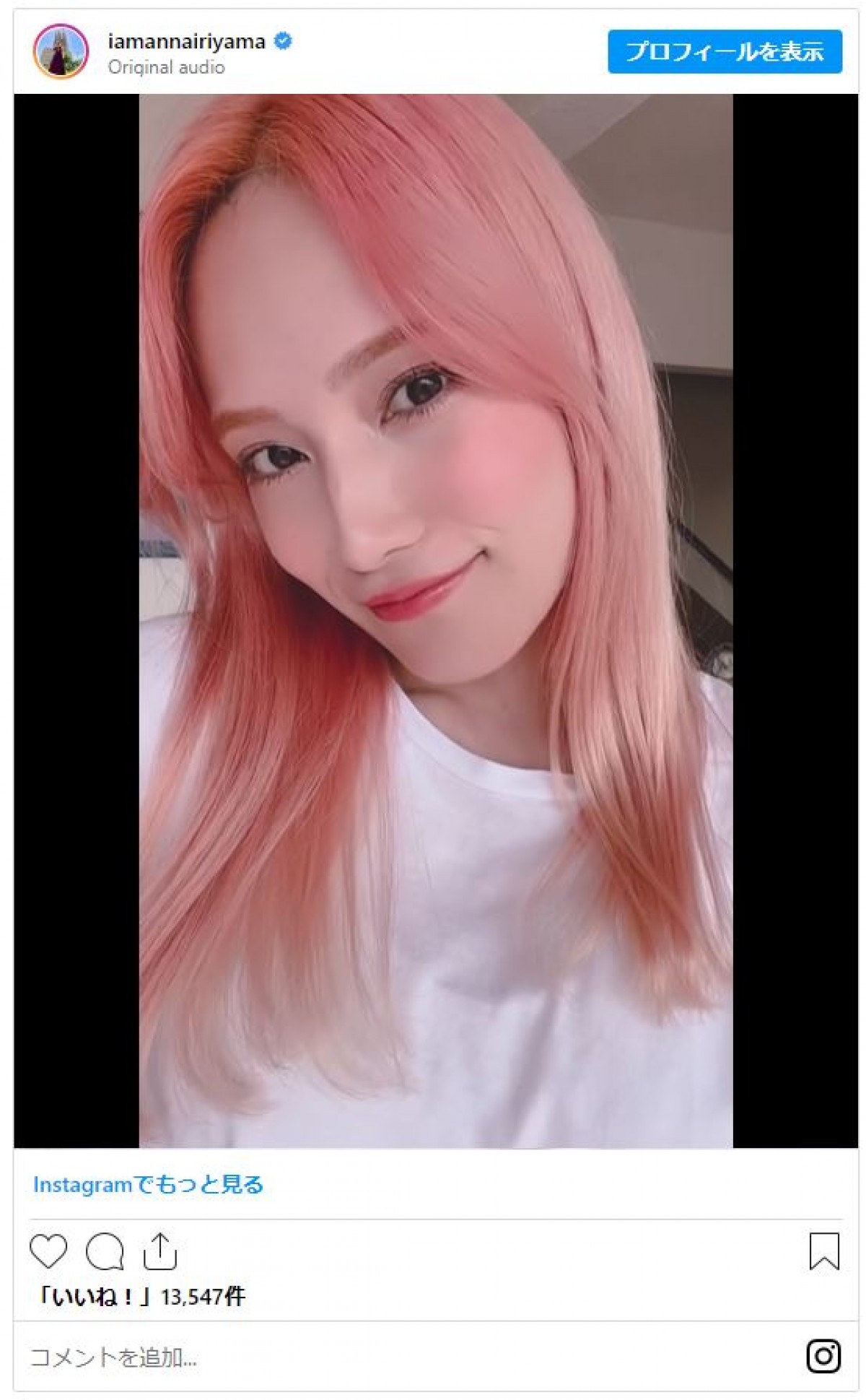
Task: Open the Instagramでもっと見る link
Action: tap(148, 1185)
